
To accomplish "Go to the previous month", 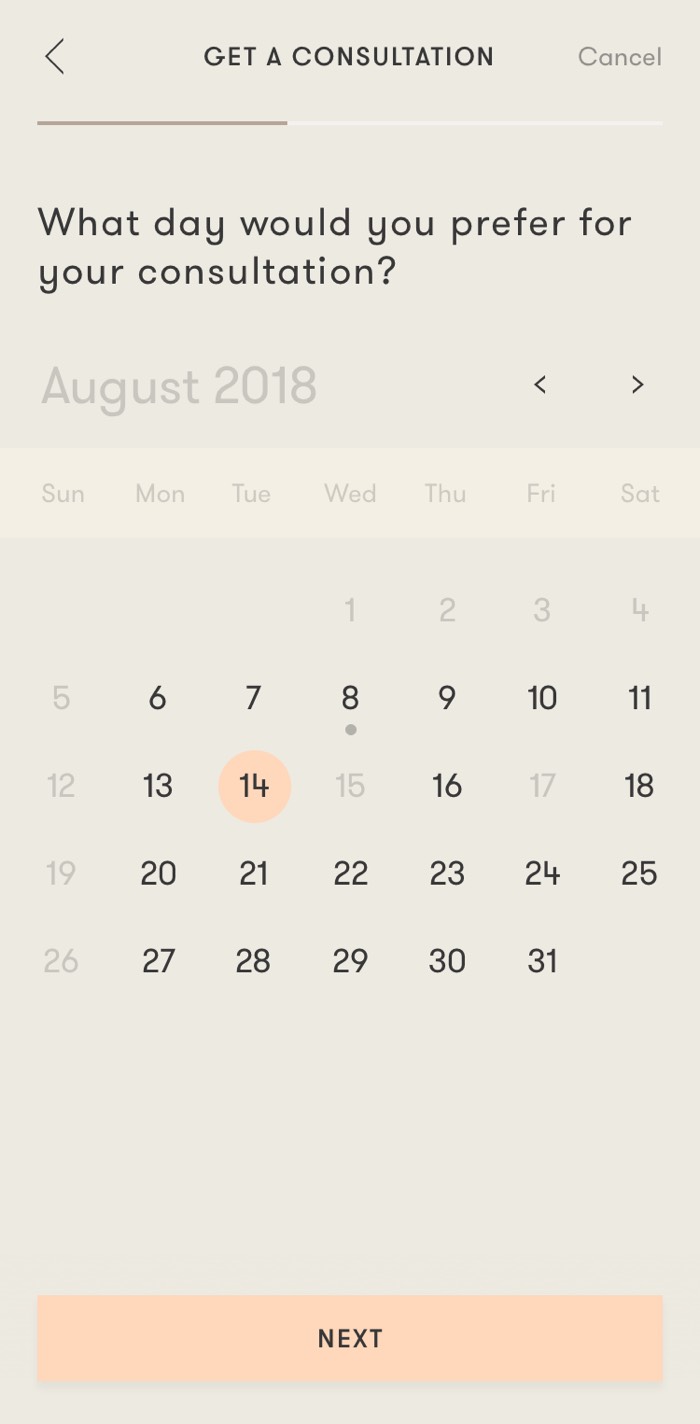I will [x=540, y=385].
